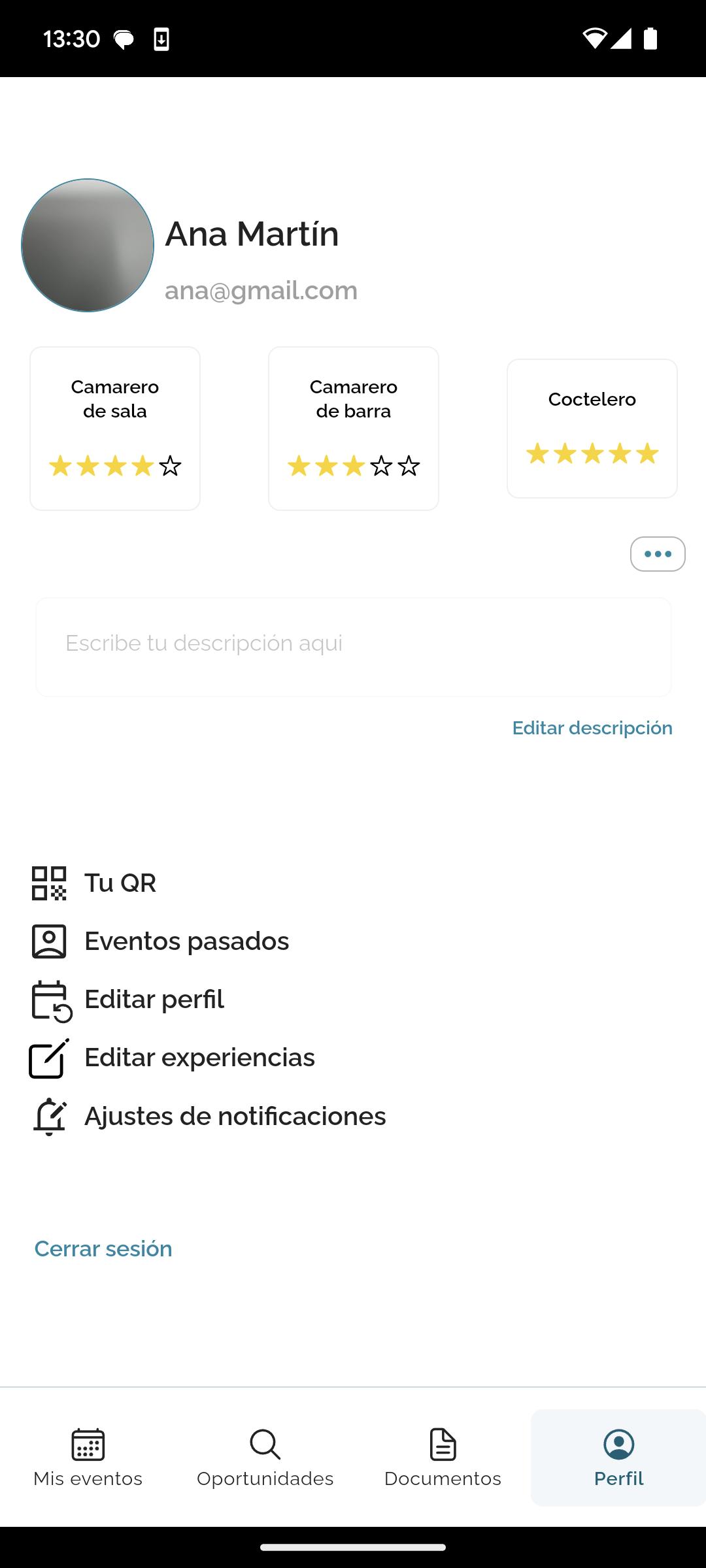The width and height of the screenshot is (706, 1568).
Task: Tap the profile photo avatar
Action: pyautogui.click(x=88, y=245)
